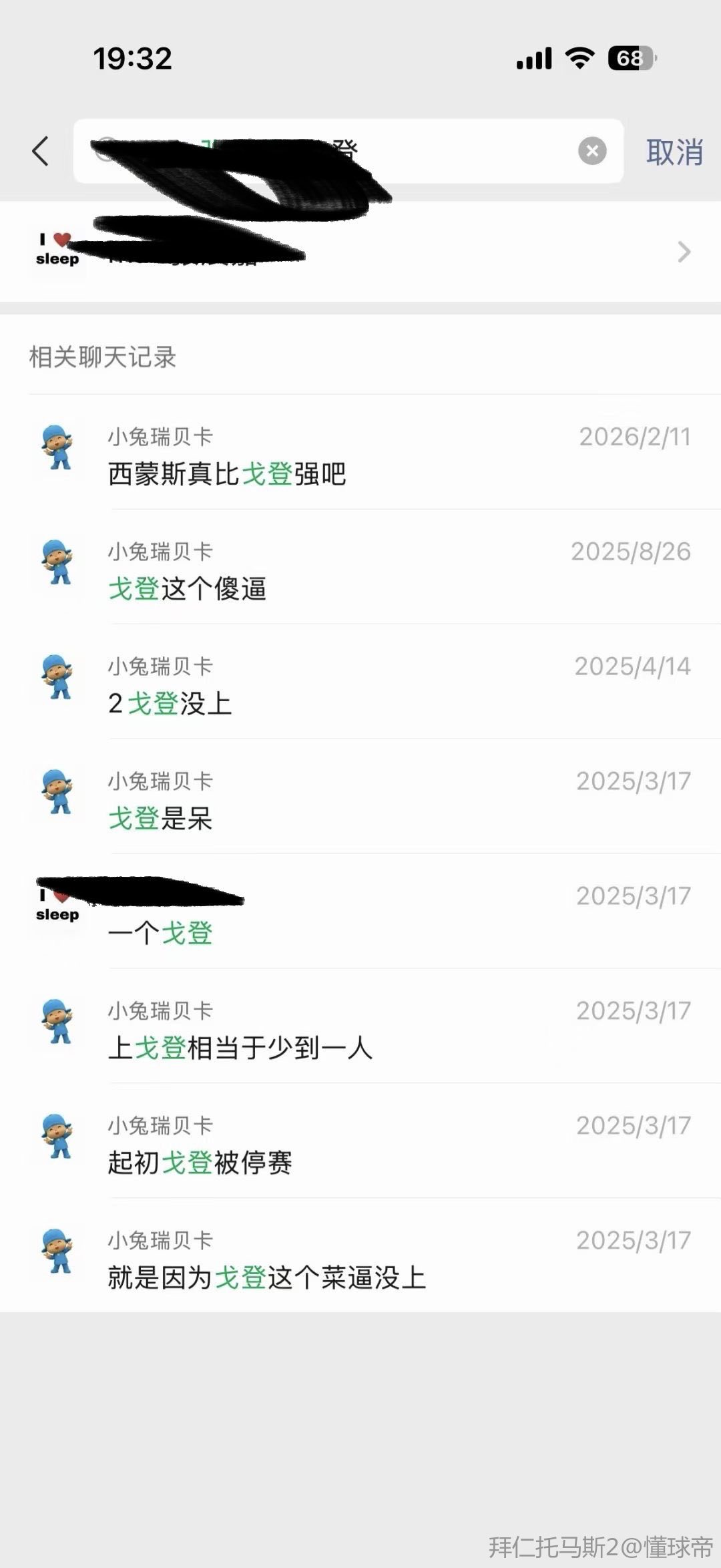The image size is (721, 1568).
Task: Open message '2戈登没上'
Action: coord(360,685)
